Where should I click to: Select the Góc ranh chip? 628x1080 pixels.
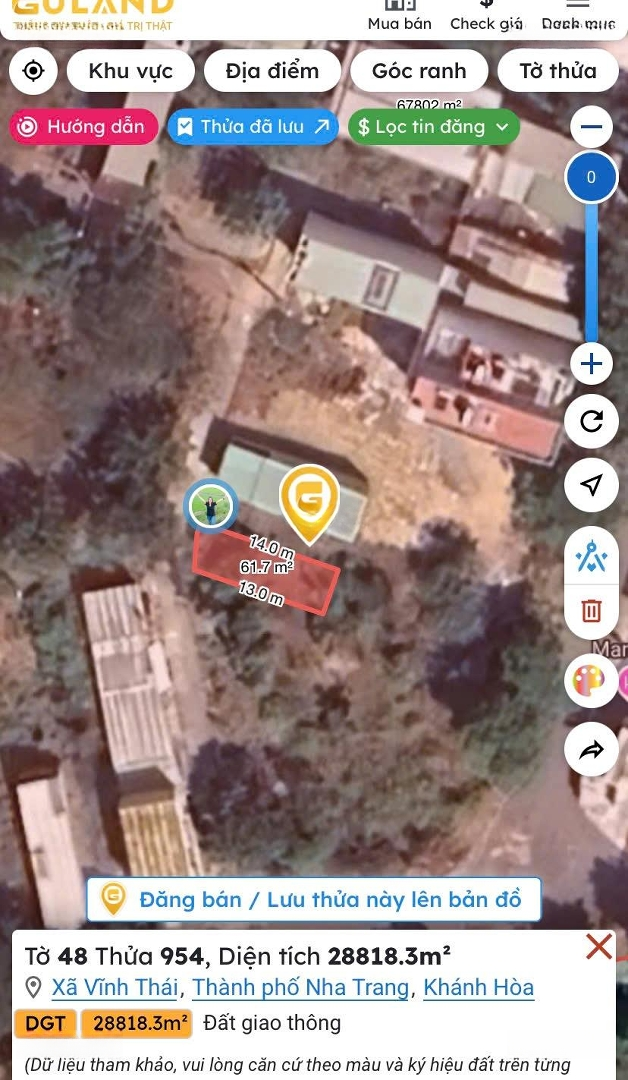pyautogui.click(x=419, y=71)
